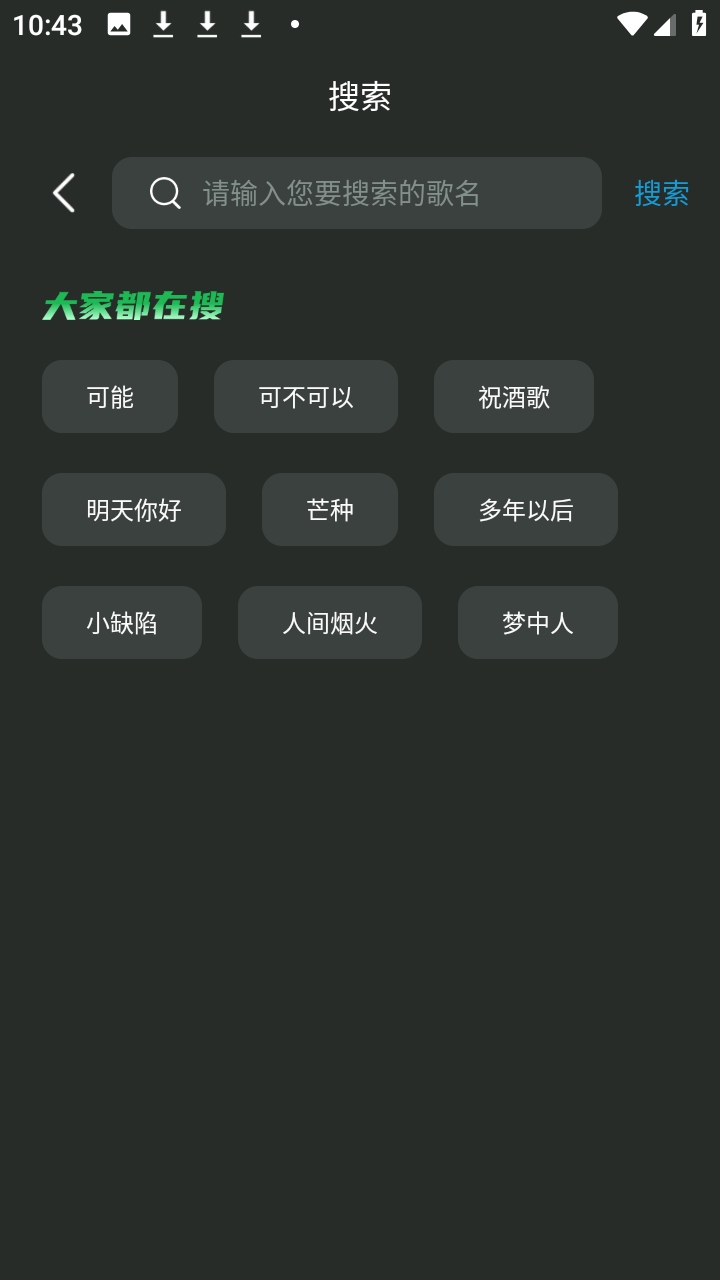720x1280 pixels.
Task: Search for 可不可以 from suggestions
Action: coord(306,397)
